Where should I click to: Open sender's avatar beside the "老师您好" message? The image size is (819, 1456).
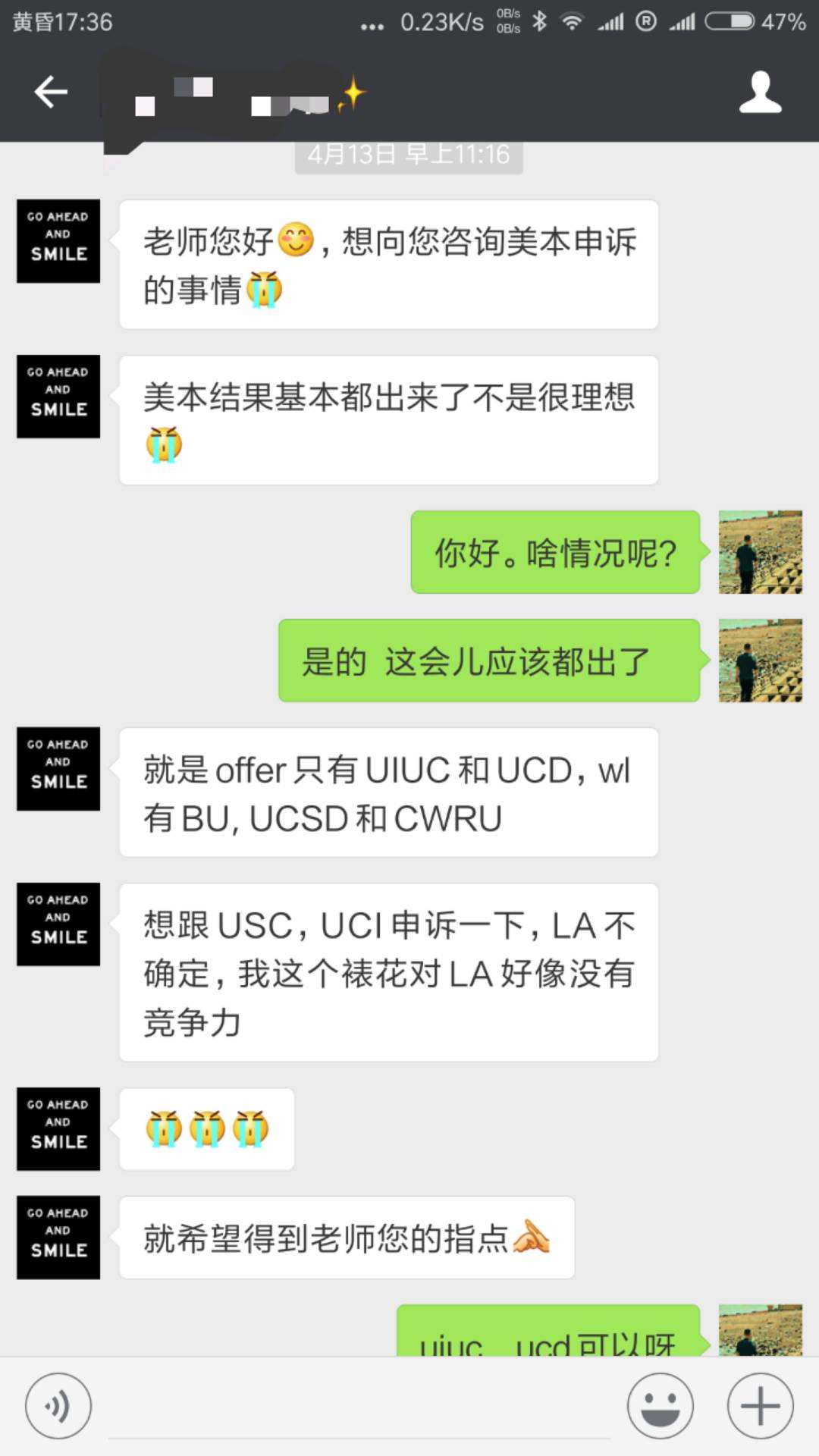pos(58,241)
